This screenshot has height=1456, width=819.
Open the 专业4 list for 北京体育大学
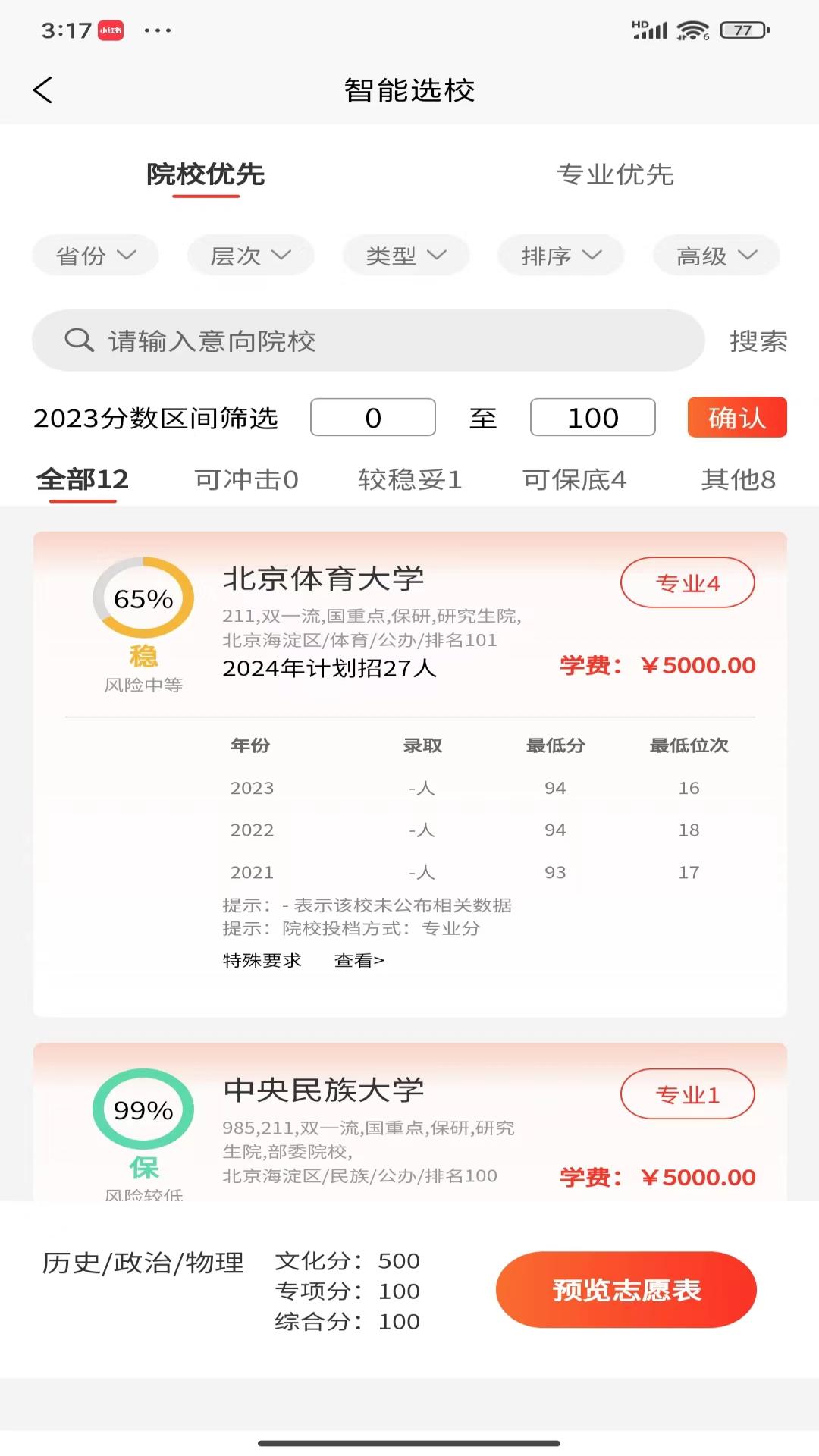(x=686, y=582)
